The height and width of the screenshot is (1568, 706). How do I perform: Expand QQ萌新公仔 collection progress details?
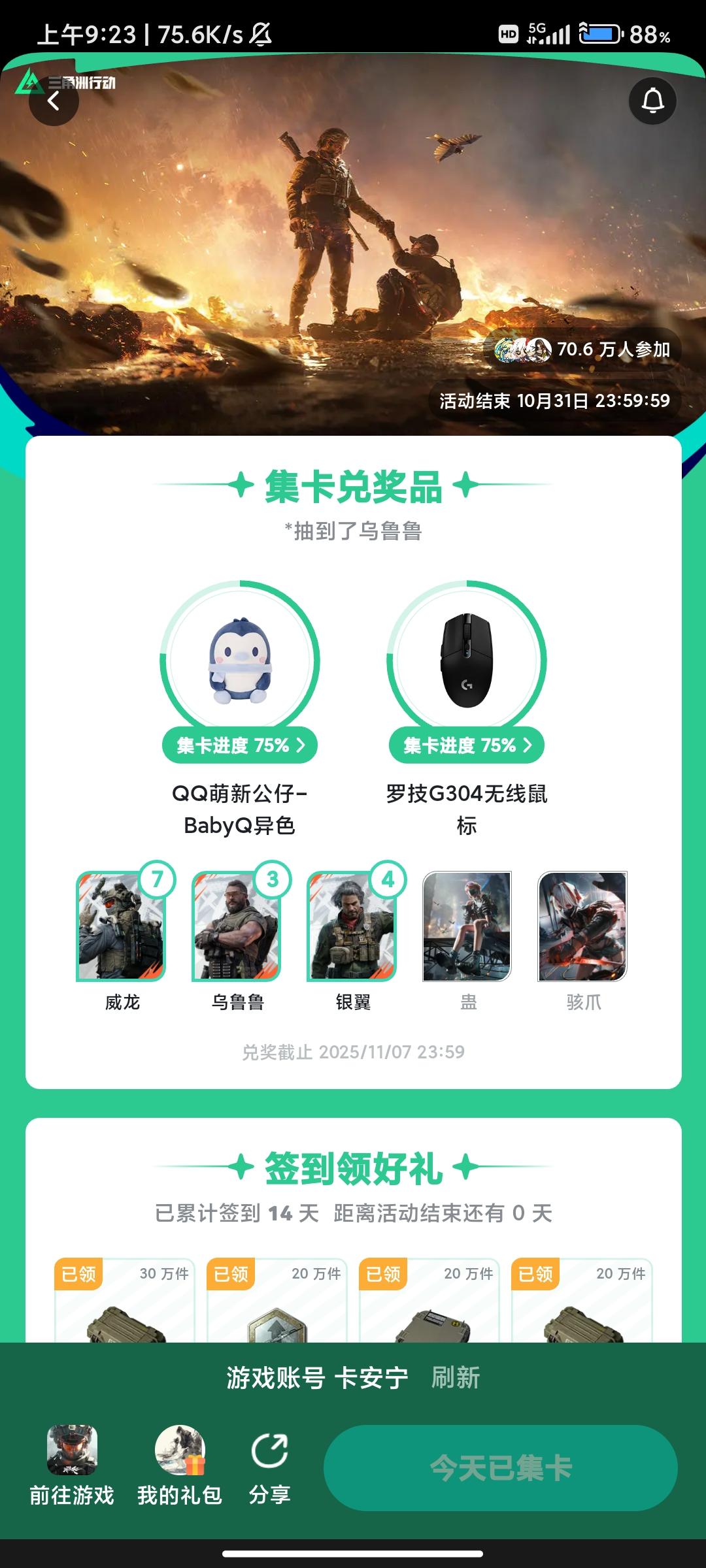(239, 745)
